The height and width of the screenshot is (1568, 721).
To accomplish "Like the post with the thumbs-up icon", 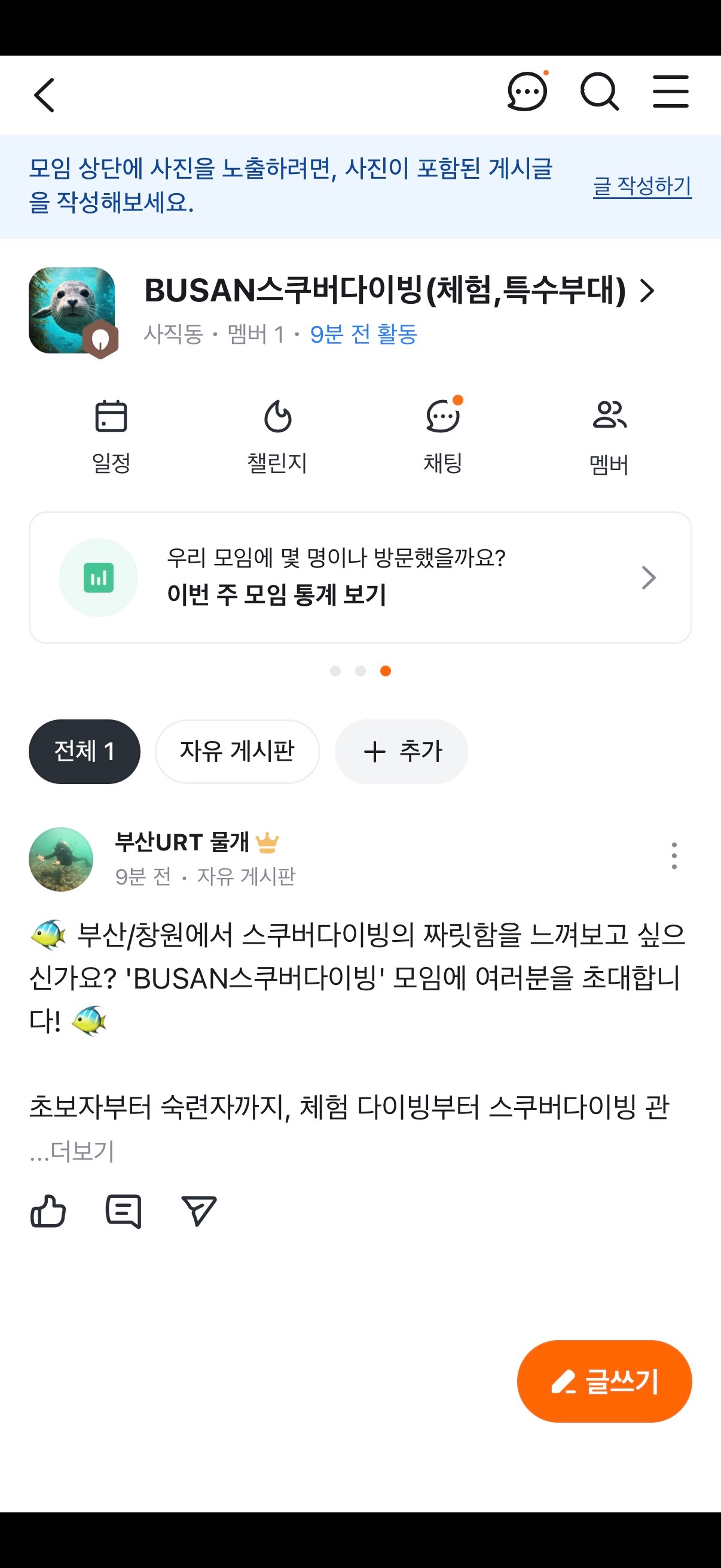I will pos(48,1212).
